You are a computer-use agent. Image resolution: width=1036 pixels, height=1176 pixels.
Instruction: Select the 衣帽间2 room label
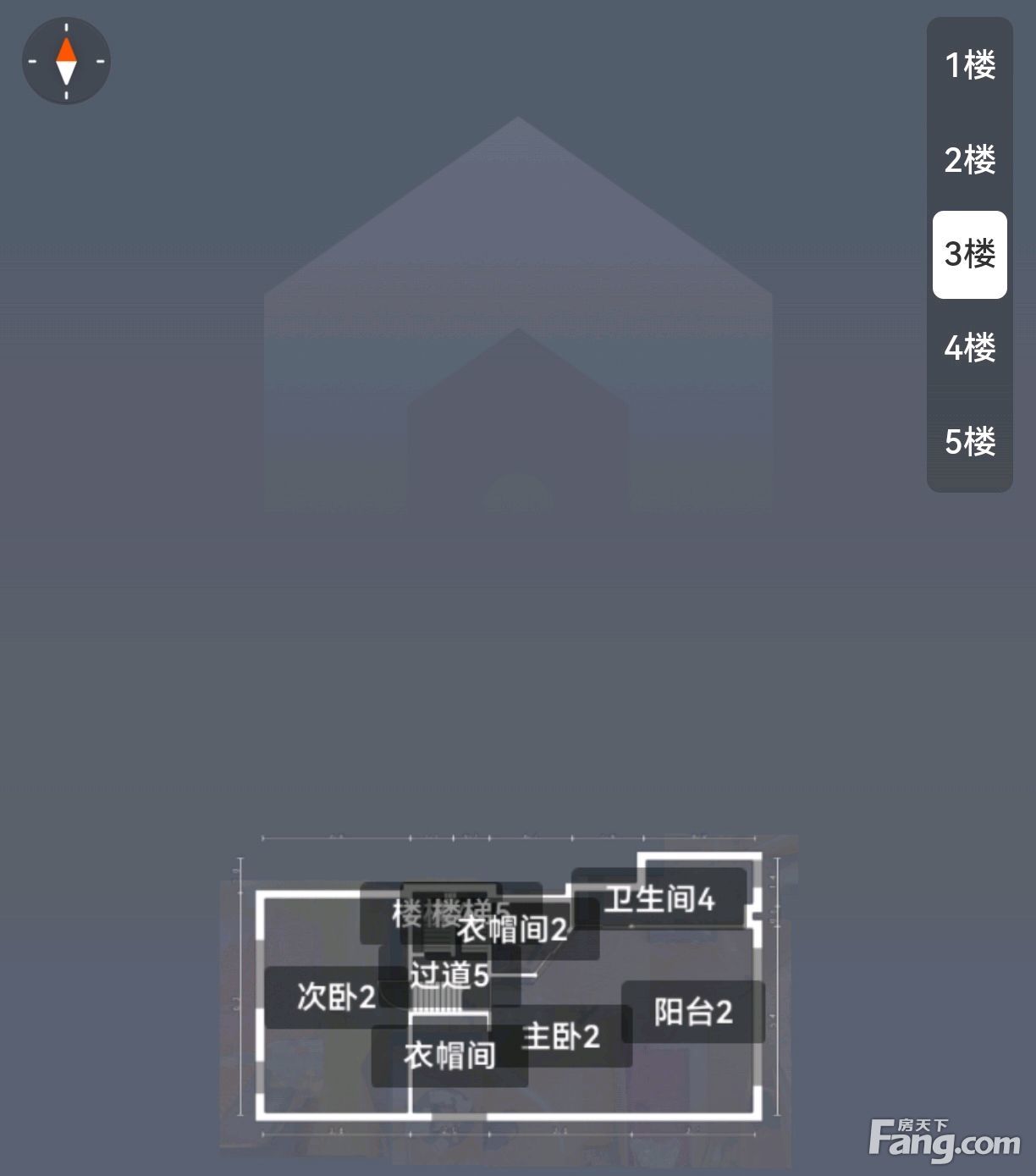click(513, 930)
